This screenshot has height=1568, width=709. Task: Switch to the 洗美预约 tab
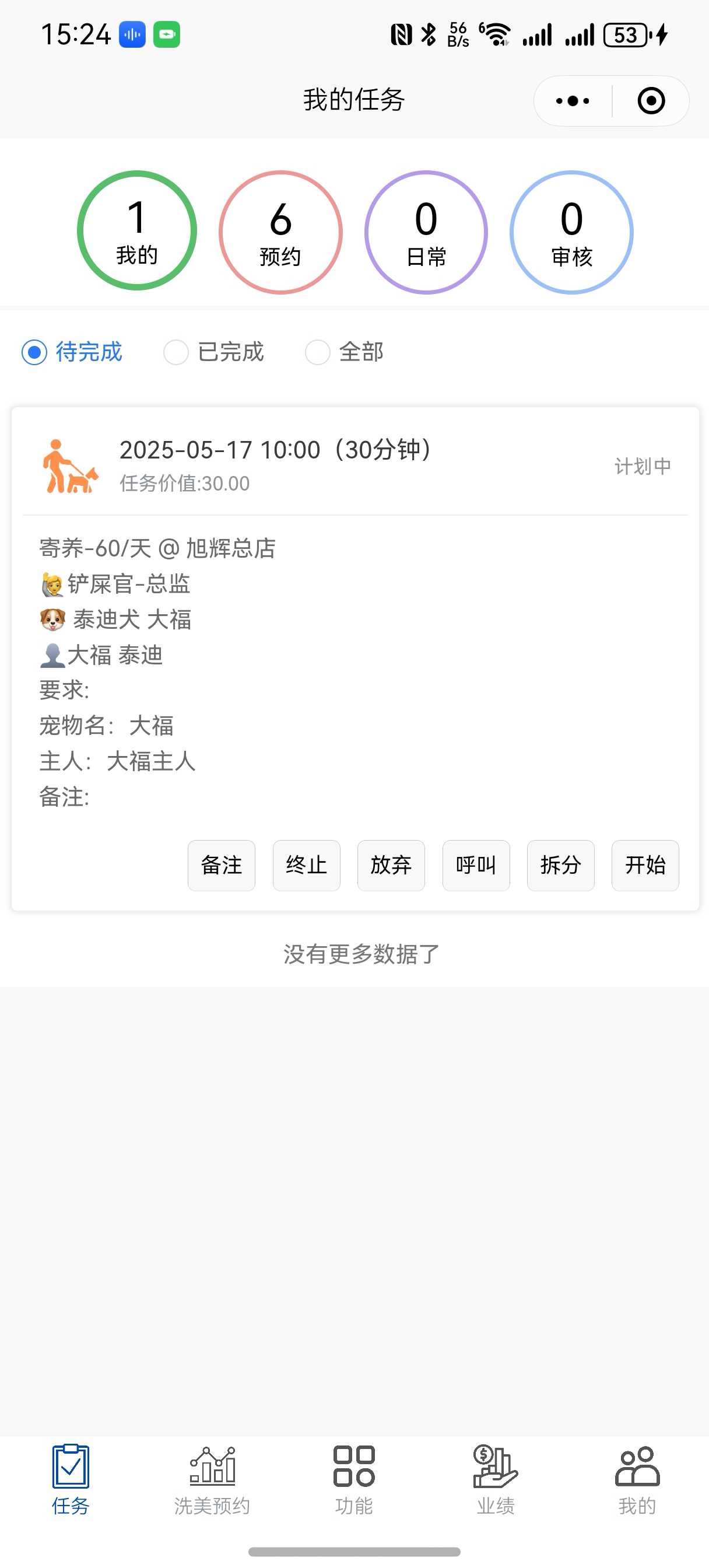point(212,1480)
